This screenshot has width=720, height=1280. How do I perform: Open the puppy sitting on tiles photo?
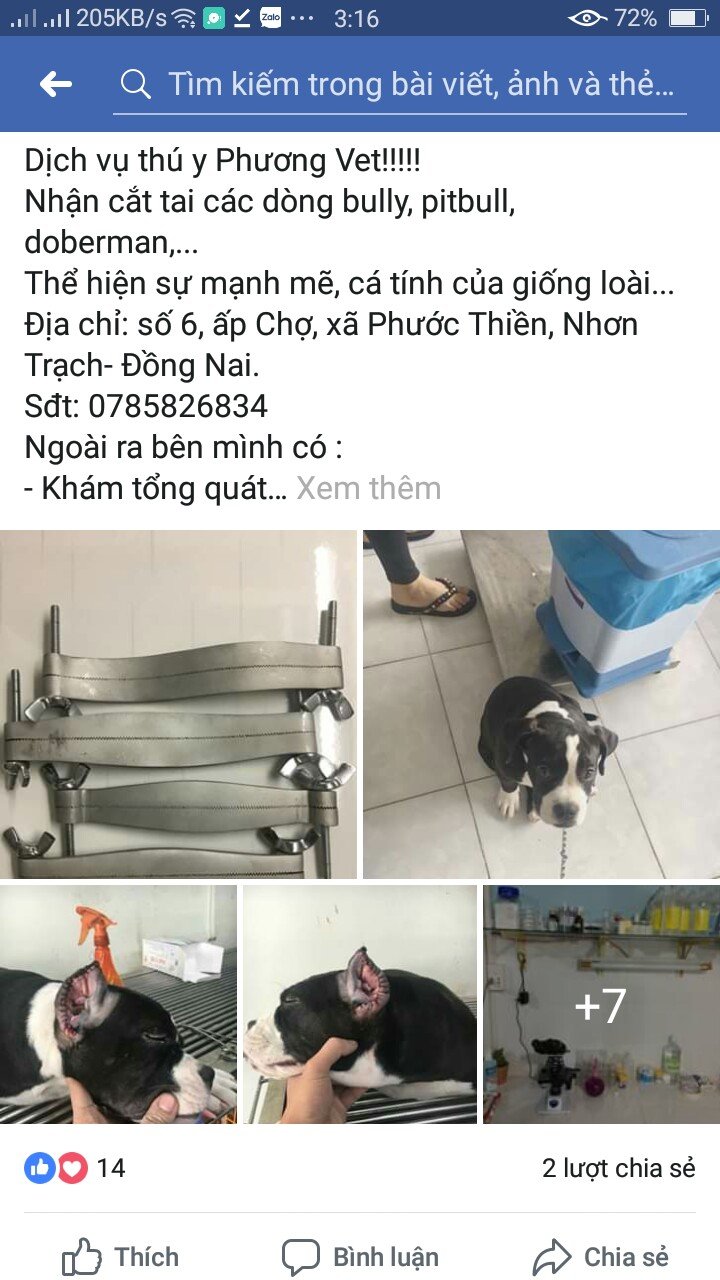pos(541,704)
